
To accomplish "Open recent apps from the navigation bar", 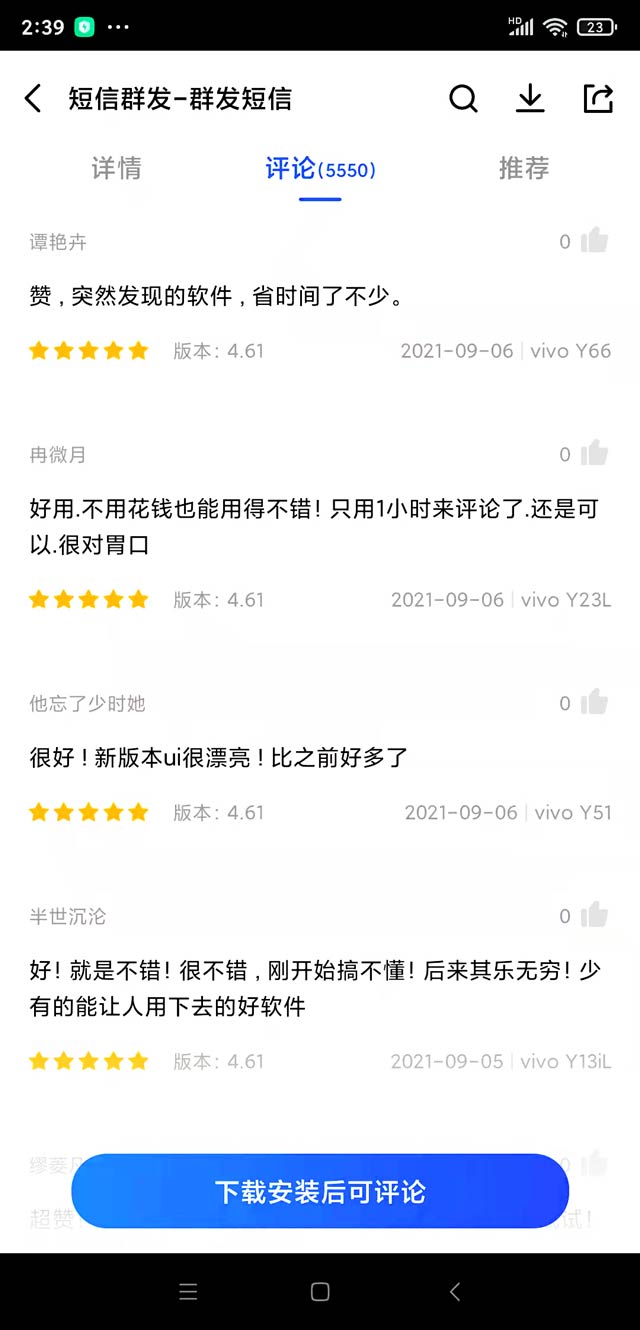I will pyautogui.click(x=188, y=1292).
